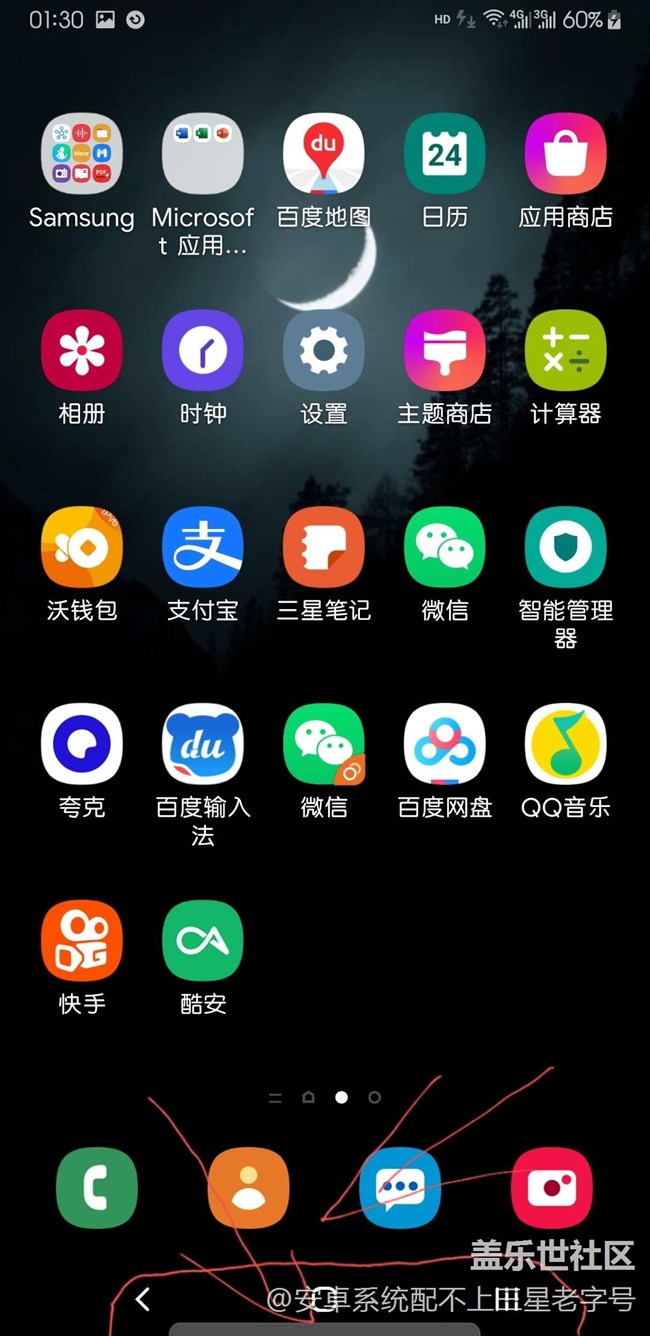Open the phone dialer in dock
650x1336 pixels.
(x=97, y=1188)
